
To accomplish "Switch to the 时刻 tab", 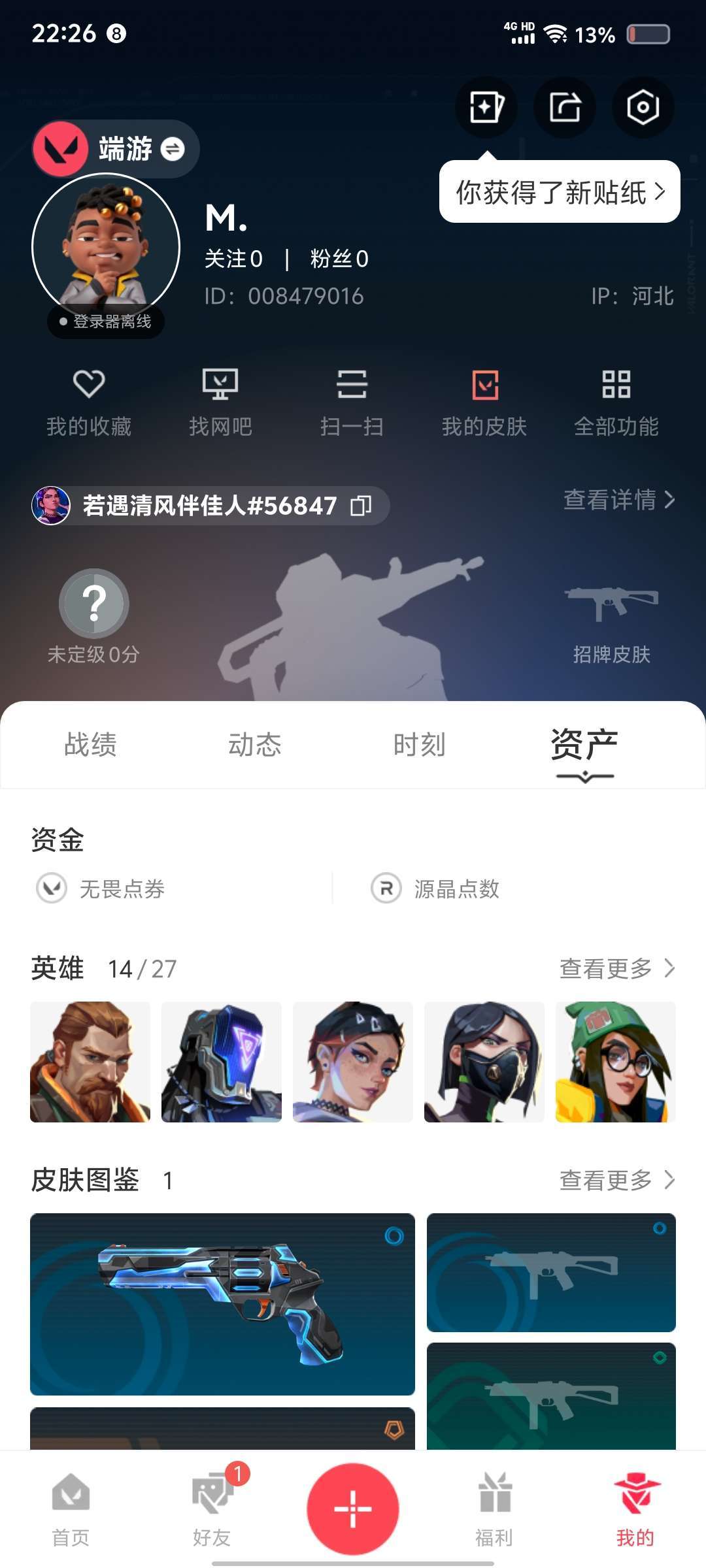I will coord(420,745).
